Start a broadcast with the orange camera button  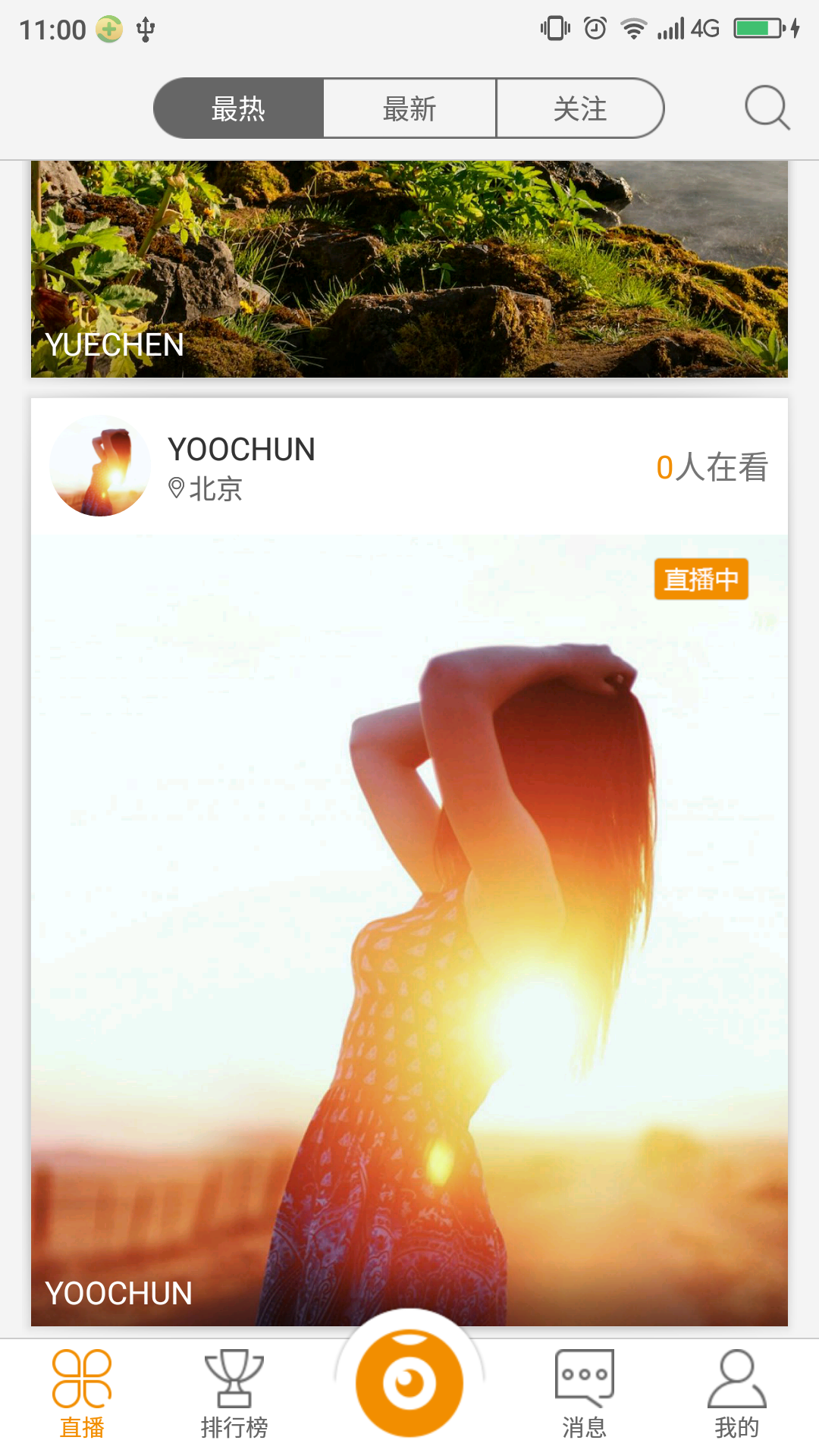click(409, 1382)
